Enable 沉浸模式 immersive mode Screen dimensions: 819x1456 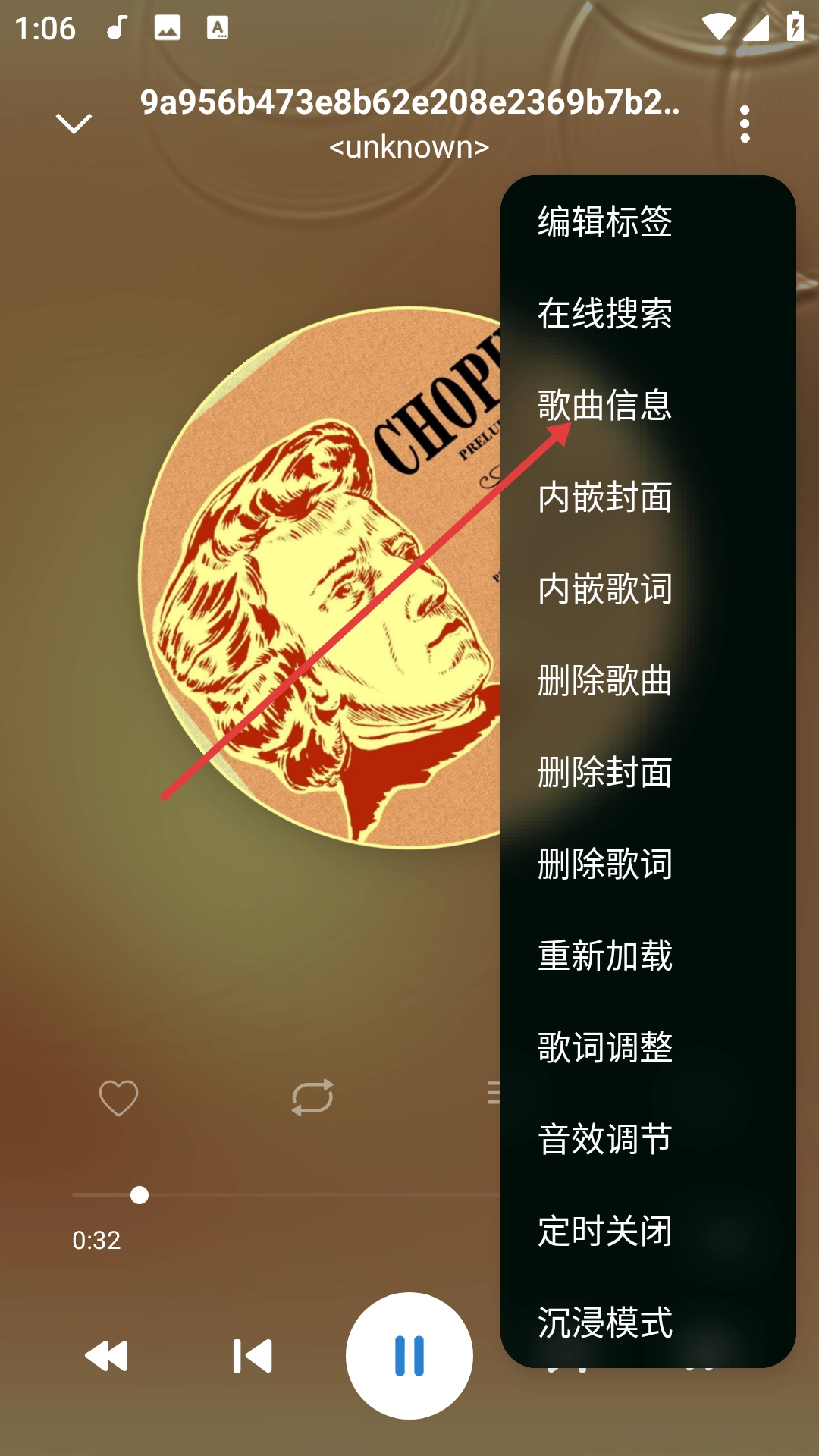pos(605,1323)
